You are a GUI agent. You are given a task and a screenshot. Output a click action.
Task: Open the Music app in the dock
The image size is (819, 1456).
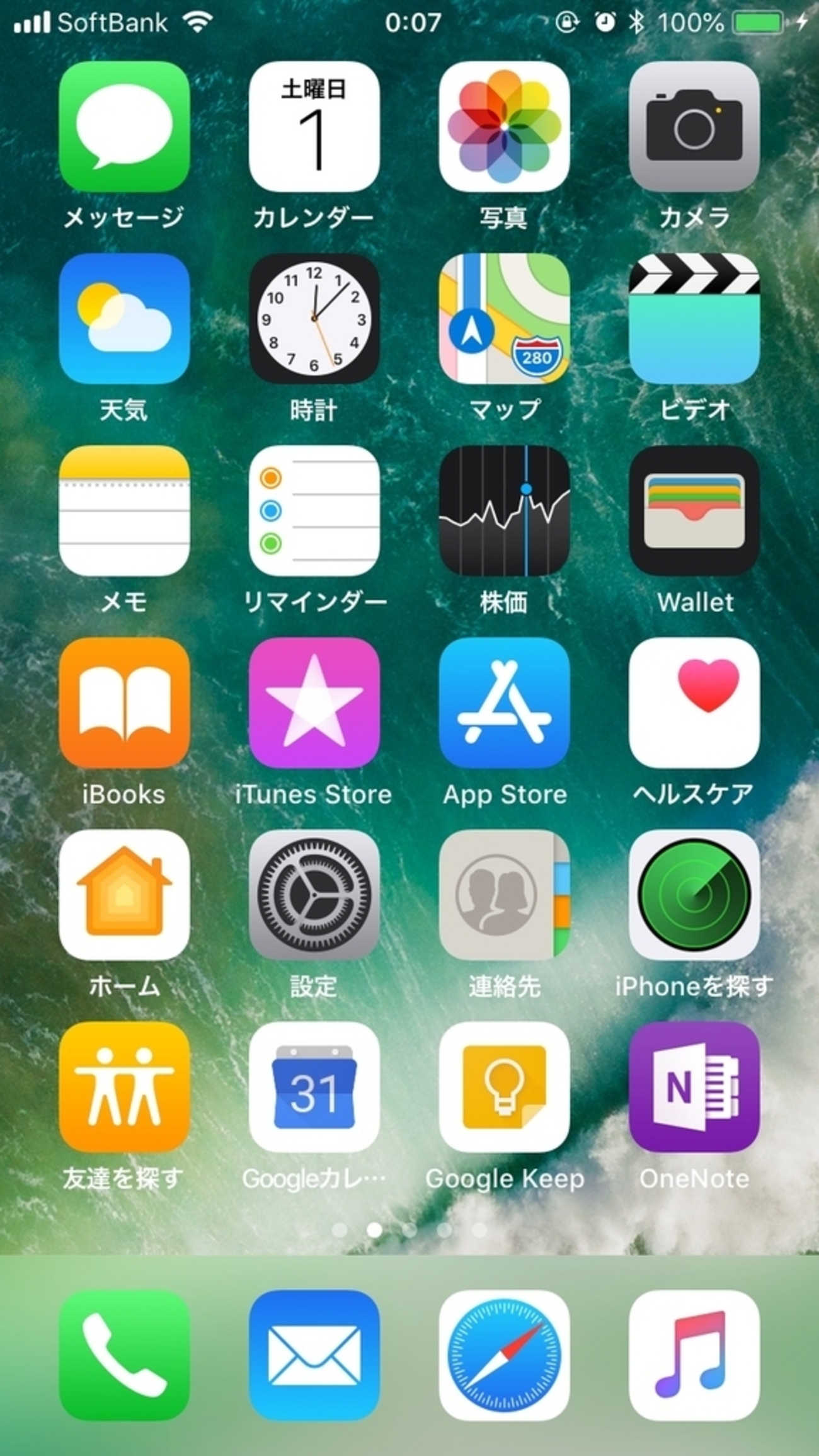(694, 1356)
